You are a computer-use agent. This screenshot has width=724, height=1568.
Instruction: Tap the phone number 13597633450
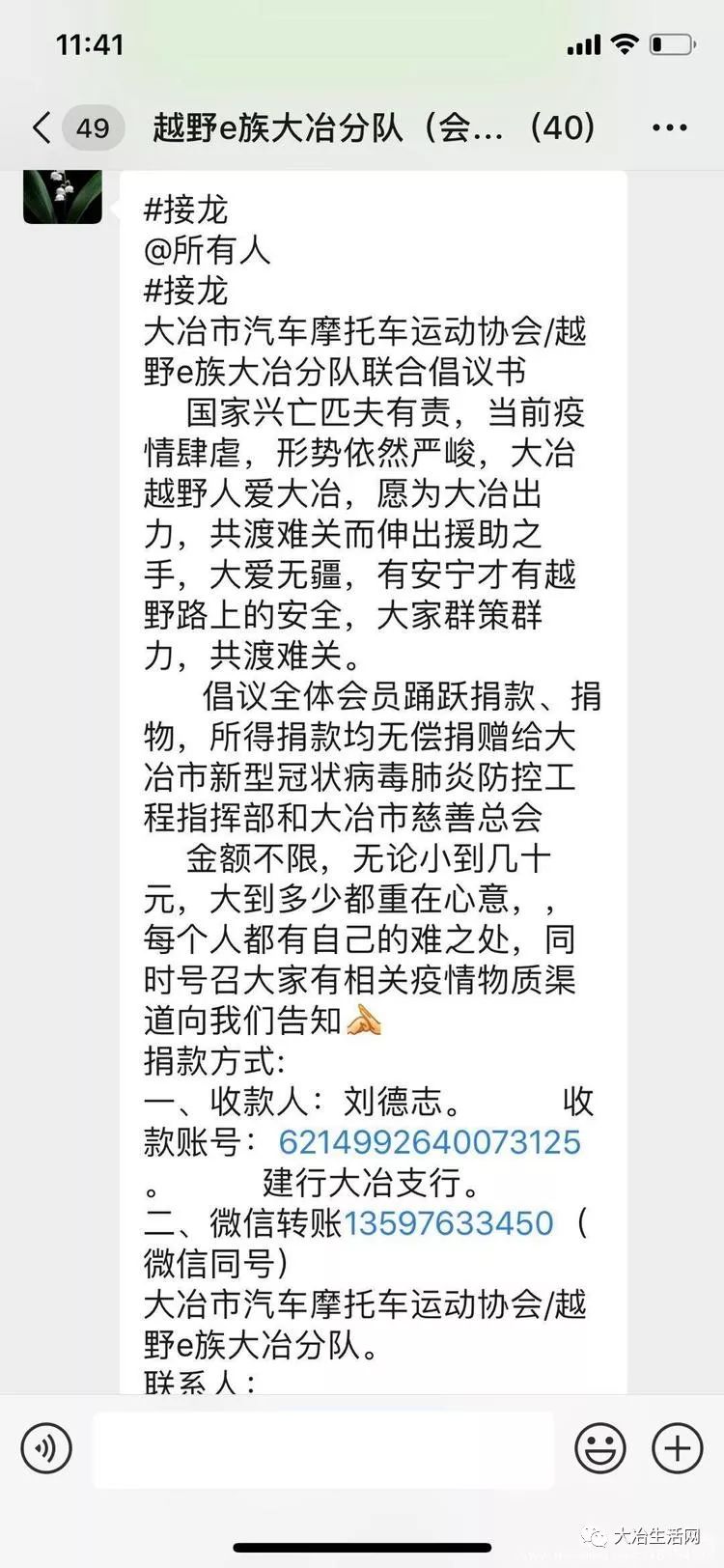tap(449, 1223)
